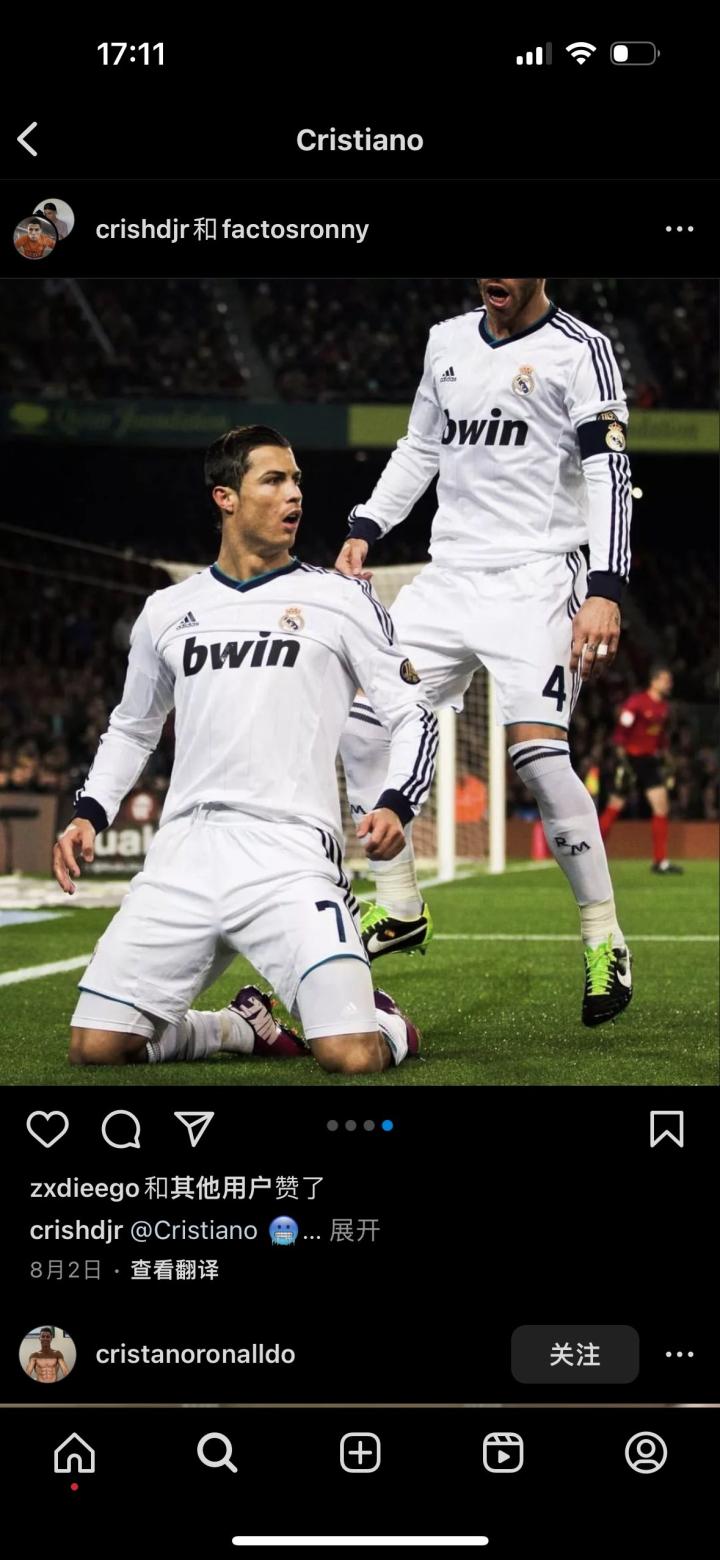
Task: Switch to the Search tab
Action: pyautogui.click(x=217, y=1452)
